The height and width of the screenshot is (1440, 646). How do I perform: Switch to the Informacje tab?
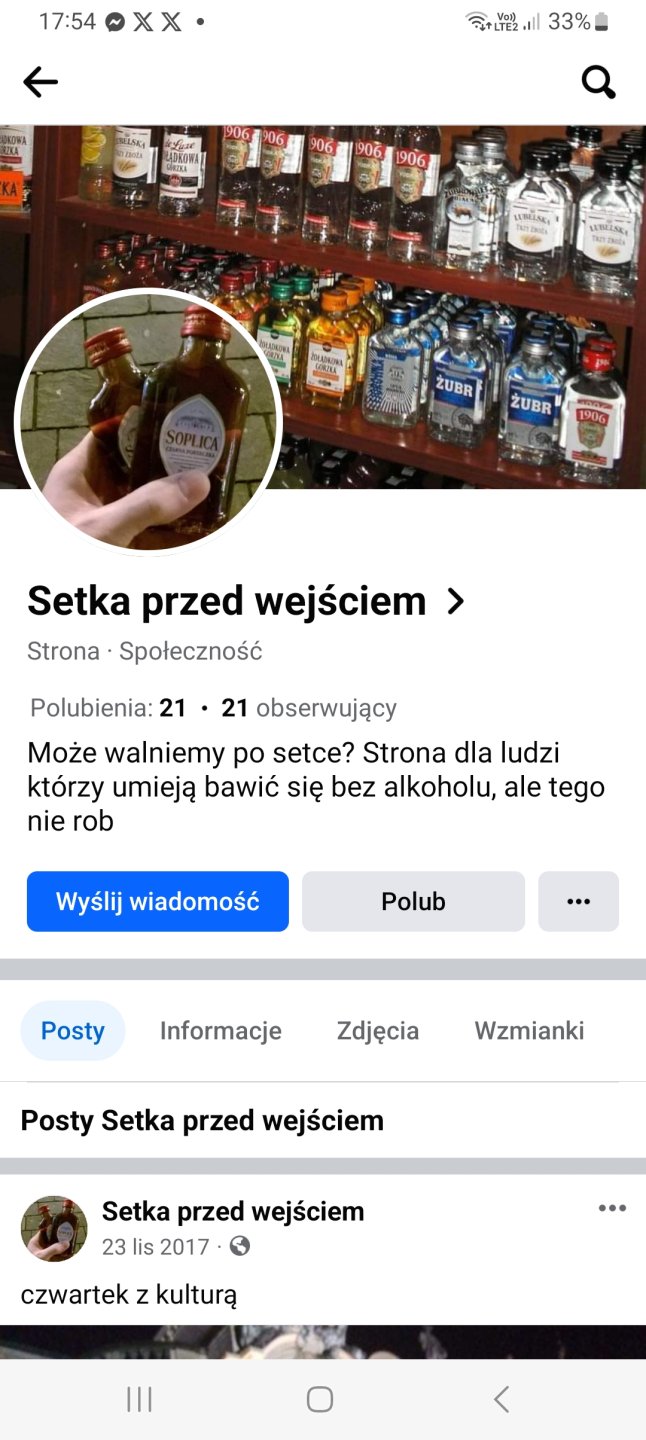point(221,1031)
